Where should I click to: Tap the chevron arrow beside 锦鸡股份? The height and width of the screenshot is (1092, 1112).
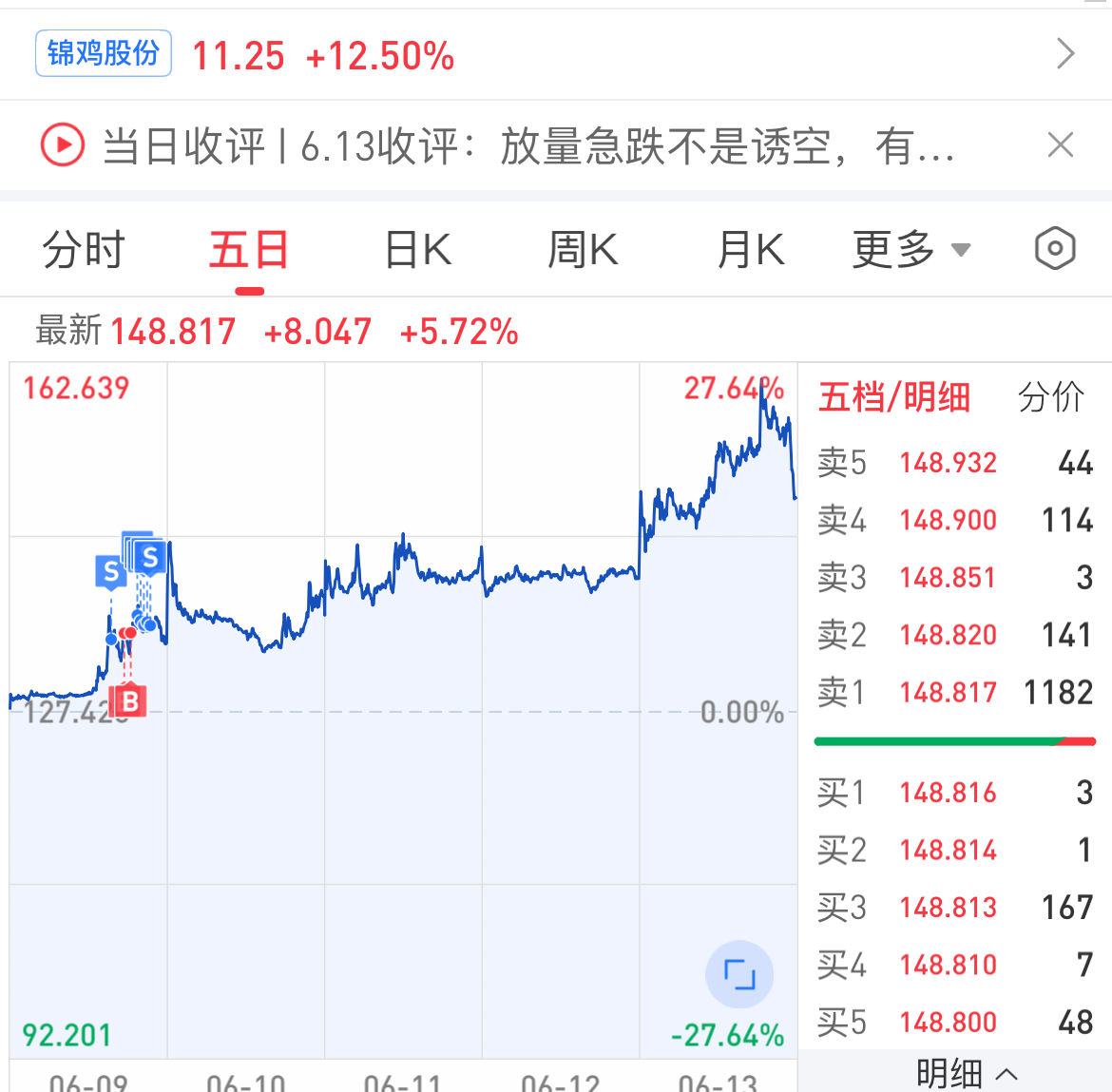(1065, 54)
